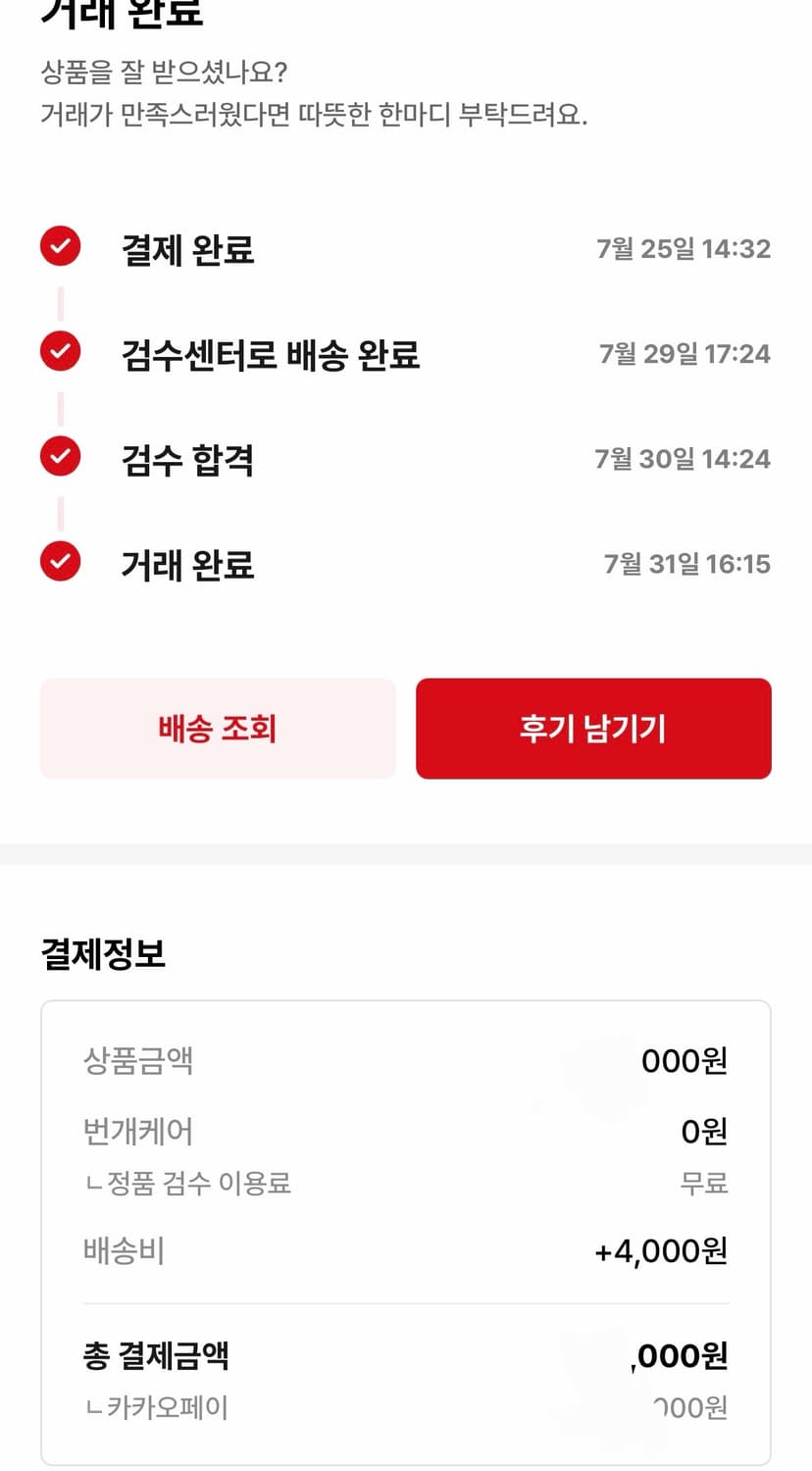This screenshot has width=812, height=1471.
Task: Click the checkmark icon beside 결제 완료
Action: coord(60,246)
